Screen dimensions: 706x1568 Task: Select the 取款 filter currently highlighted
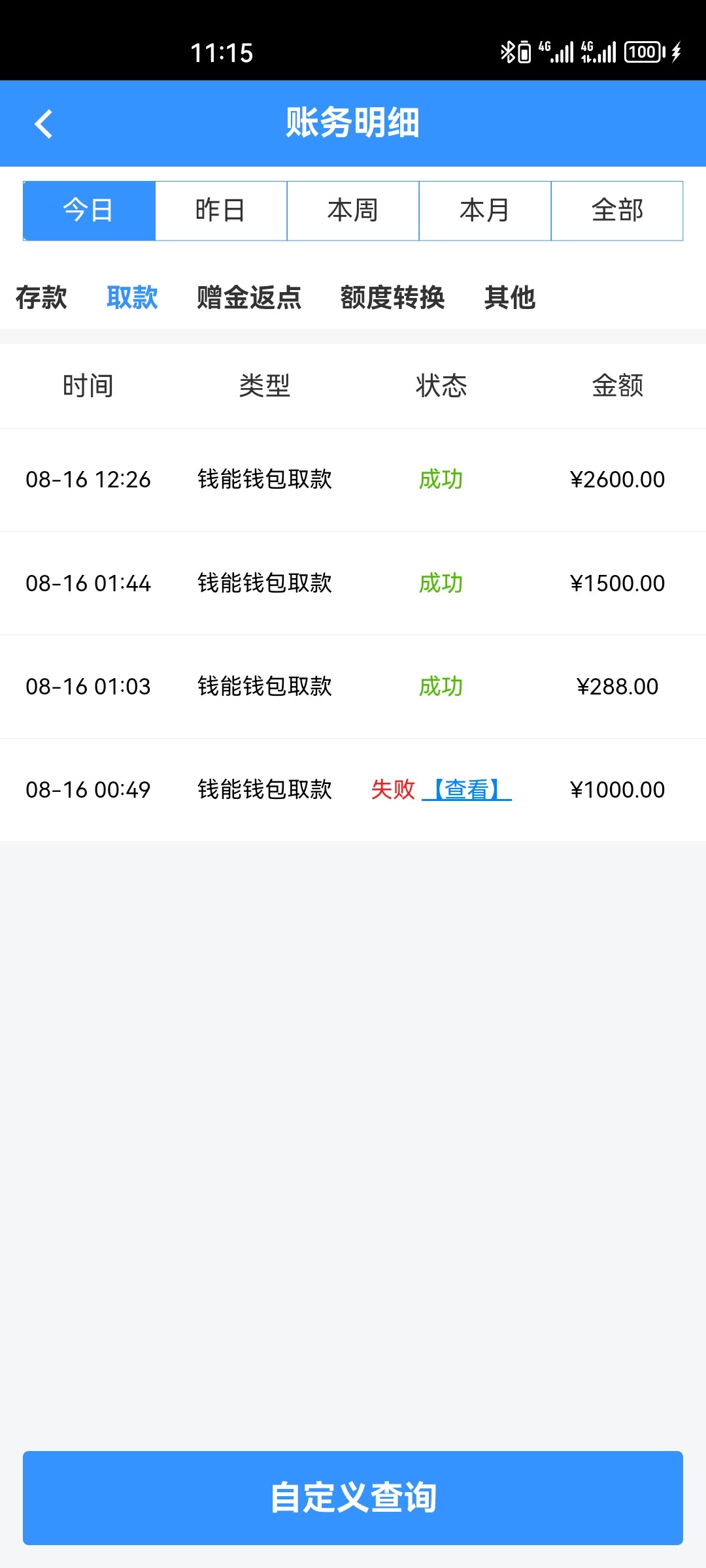tap(132, 299)
